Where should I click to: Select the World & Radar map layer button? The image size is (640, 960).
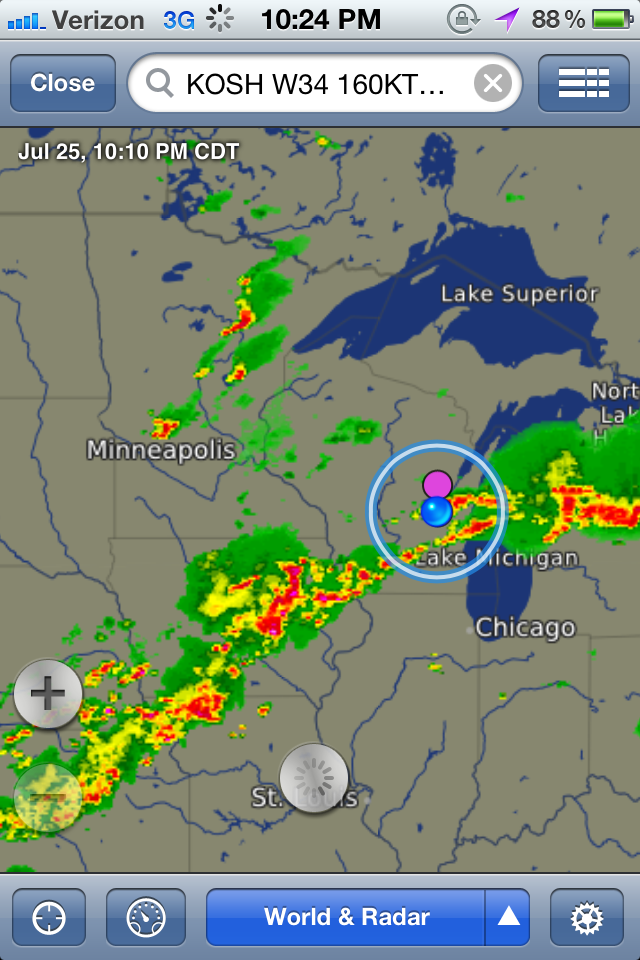click(x=346, y=917)
